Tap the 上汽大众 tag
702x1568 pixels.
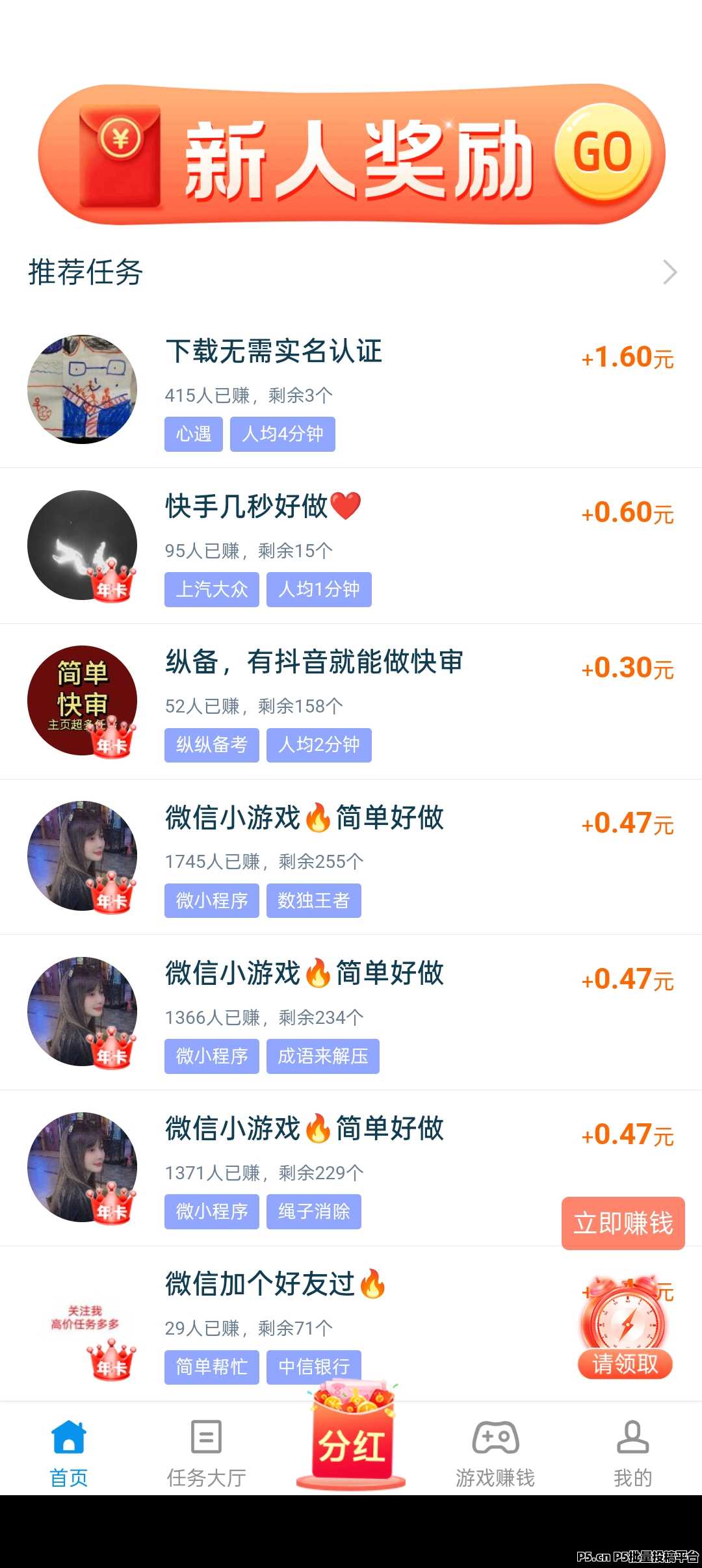point(212,589)
